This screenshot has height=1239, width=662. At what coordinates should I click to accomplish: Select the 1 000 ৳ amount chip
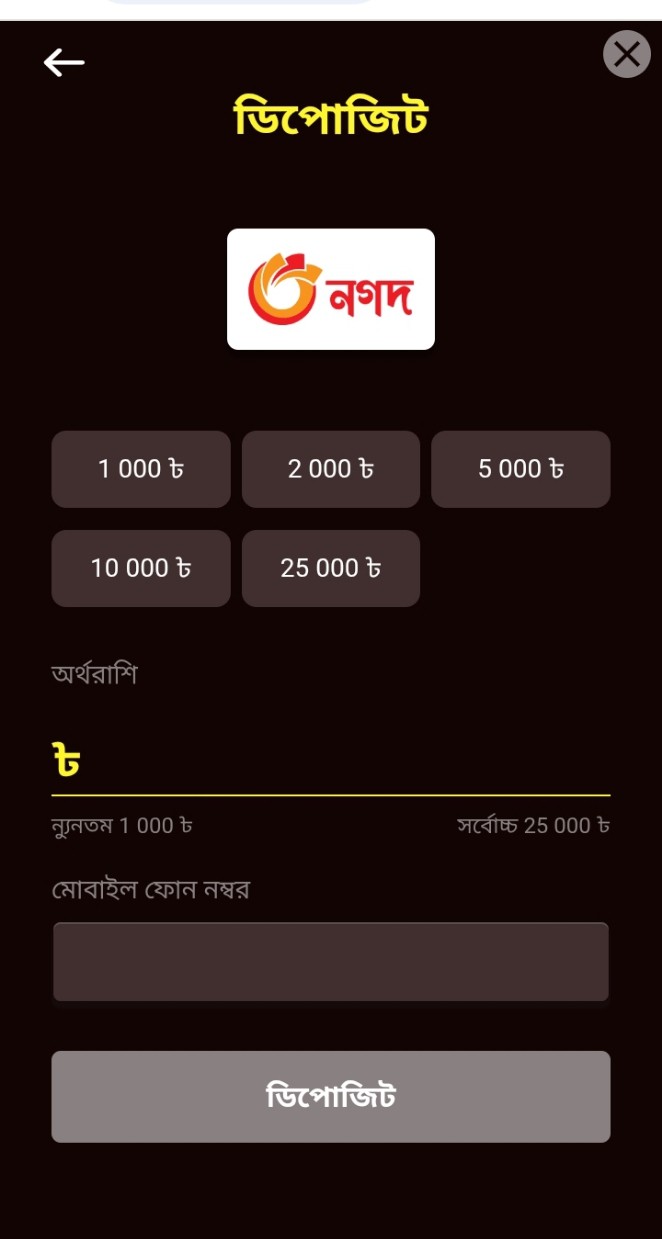pyautogui.click(x=141, y=469)
